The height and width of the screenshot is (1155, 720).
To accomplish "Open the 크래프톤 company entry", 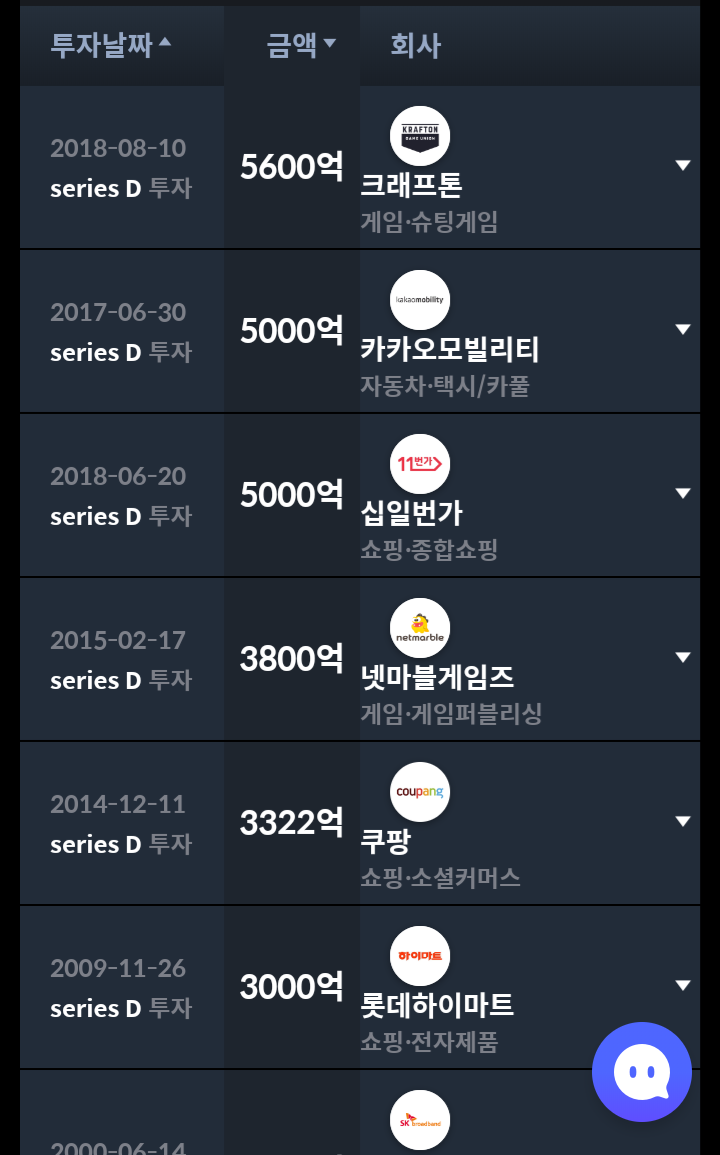I will pos(411,185).
